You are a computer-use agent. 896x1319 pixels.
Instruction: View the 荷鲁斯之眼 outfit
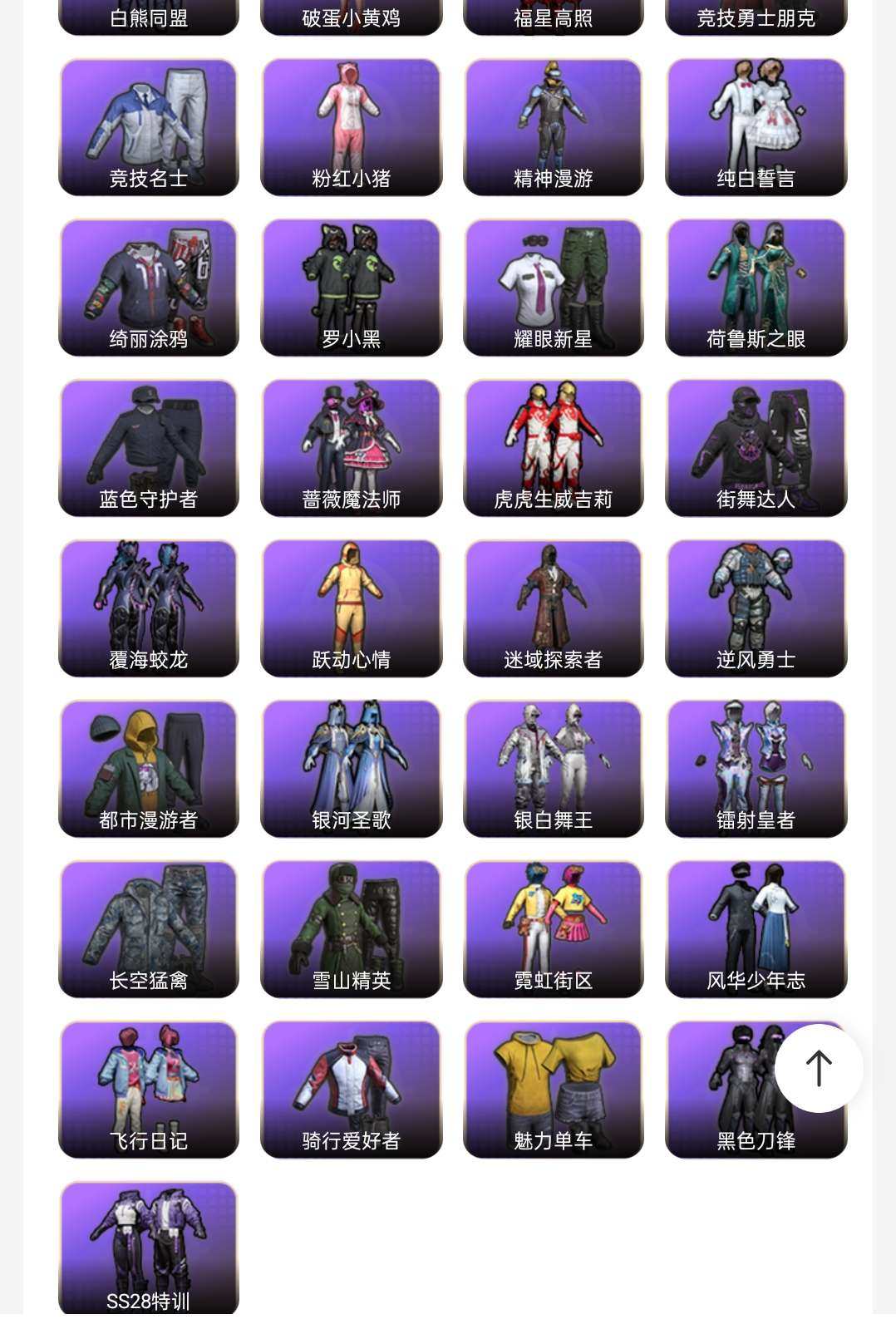(756, 288)
